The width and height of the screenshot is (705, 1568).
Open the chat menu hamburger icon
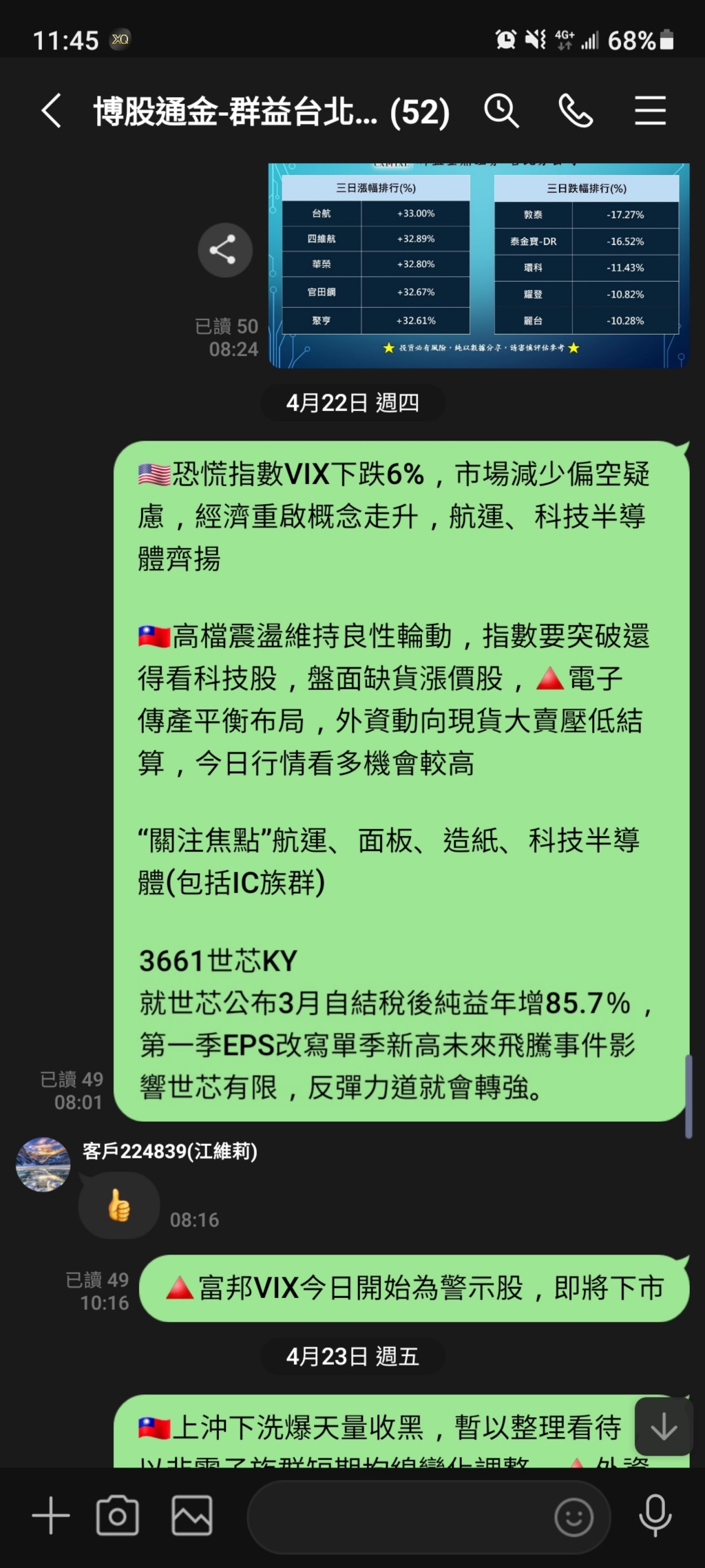[650, 111]
